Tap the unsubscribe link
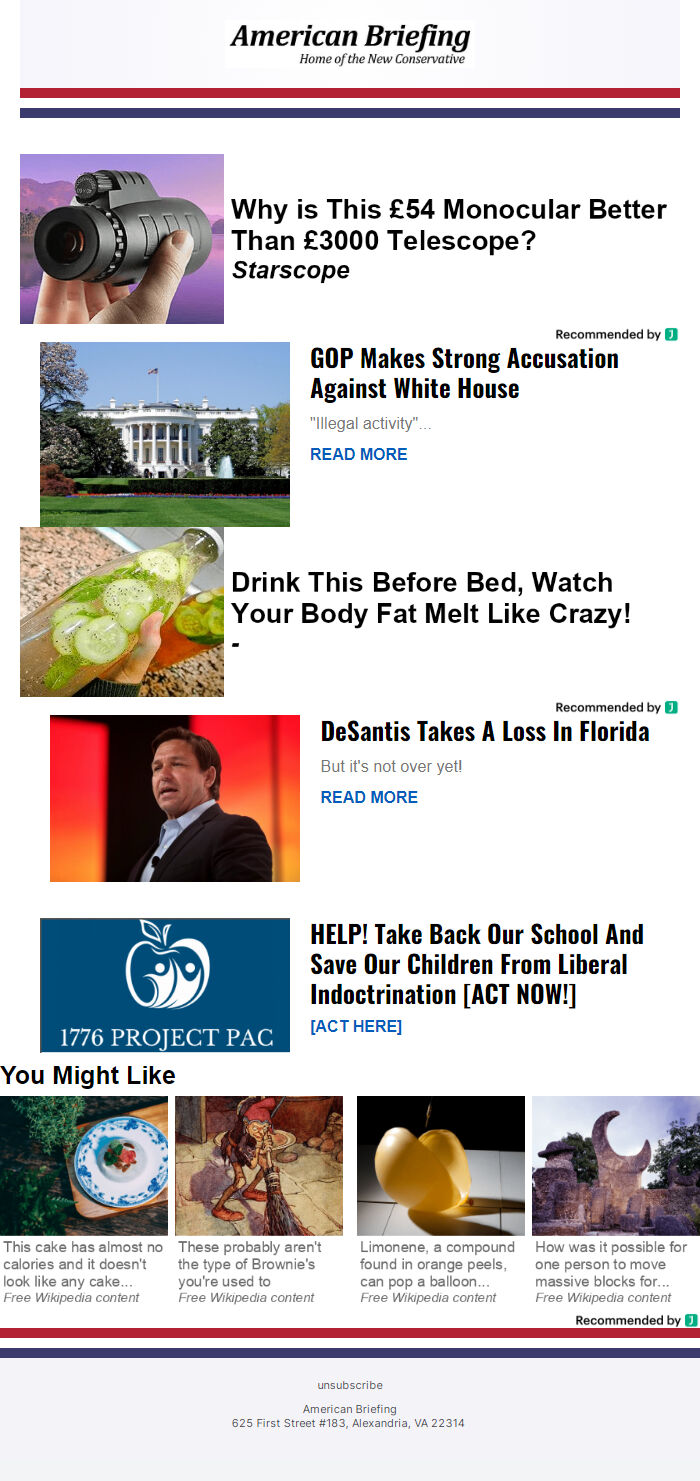This screenshot has height=1481, width=700. [350, 1385]
